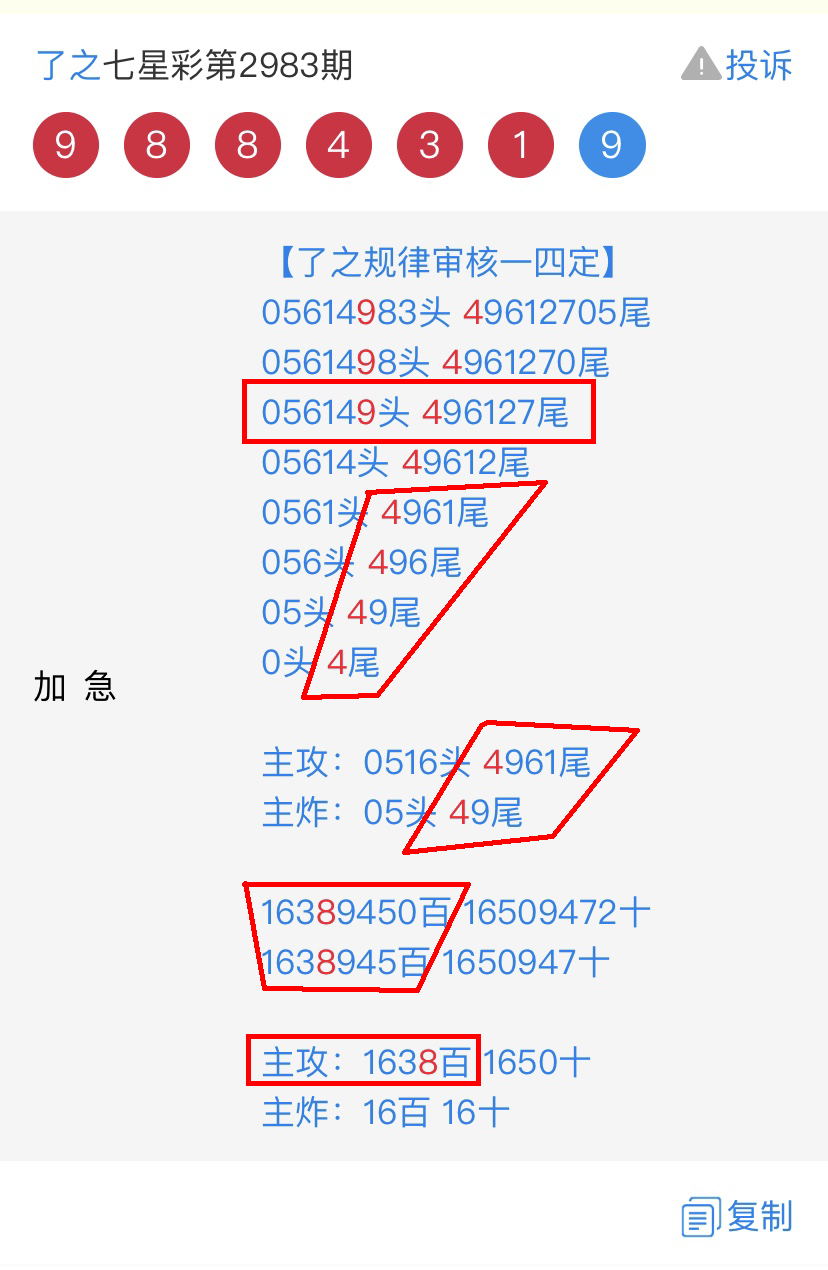This screenshot has height=1270, width=828.
Task: Click the red number ball showing 8
Action: (156, 144)
